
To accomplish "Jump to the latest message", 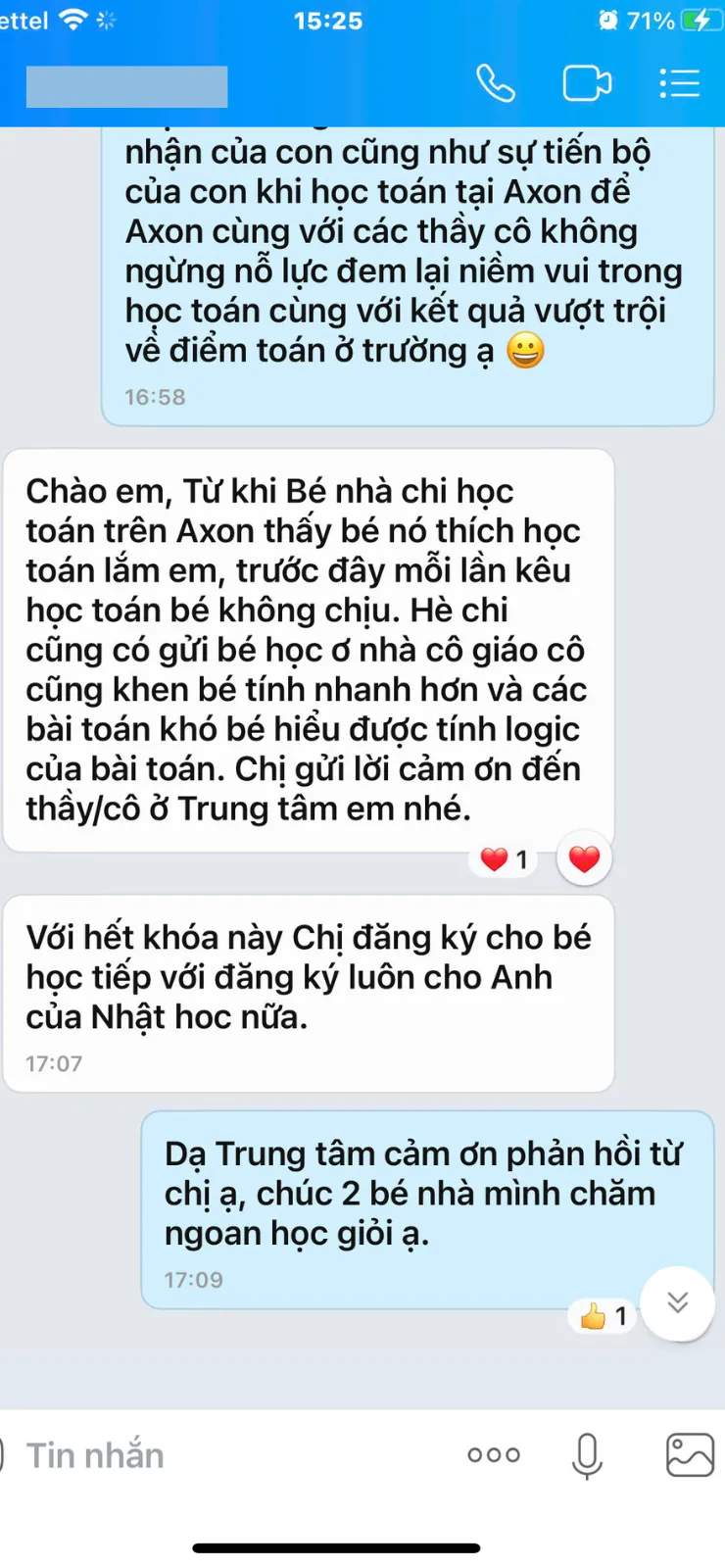I will click(x=677, y=1302).
